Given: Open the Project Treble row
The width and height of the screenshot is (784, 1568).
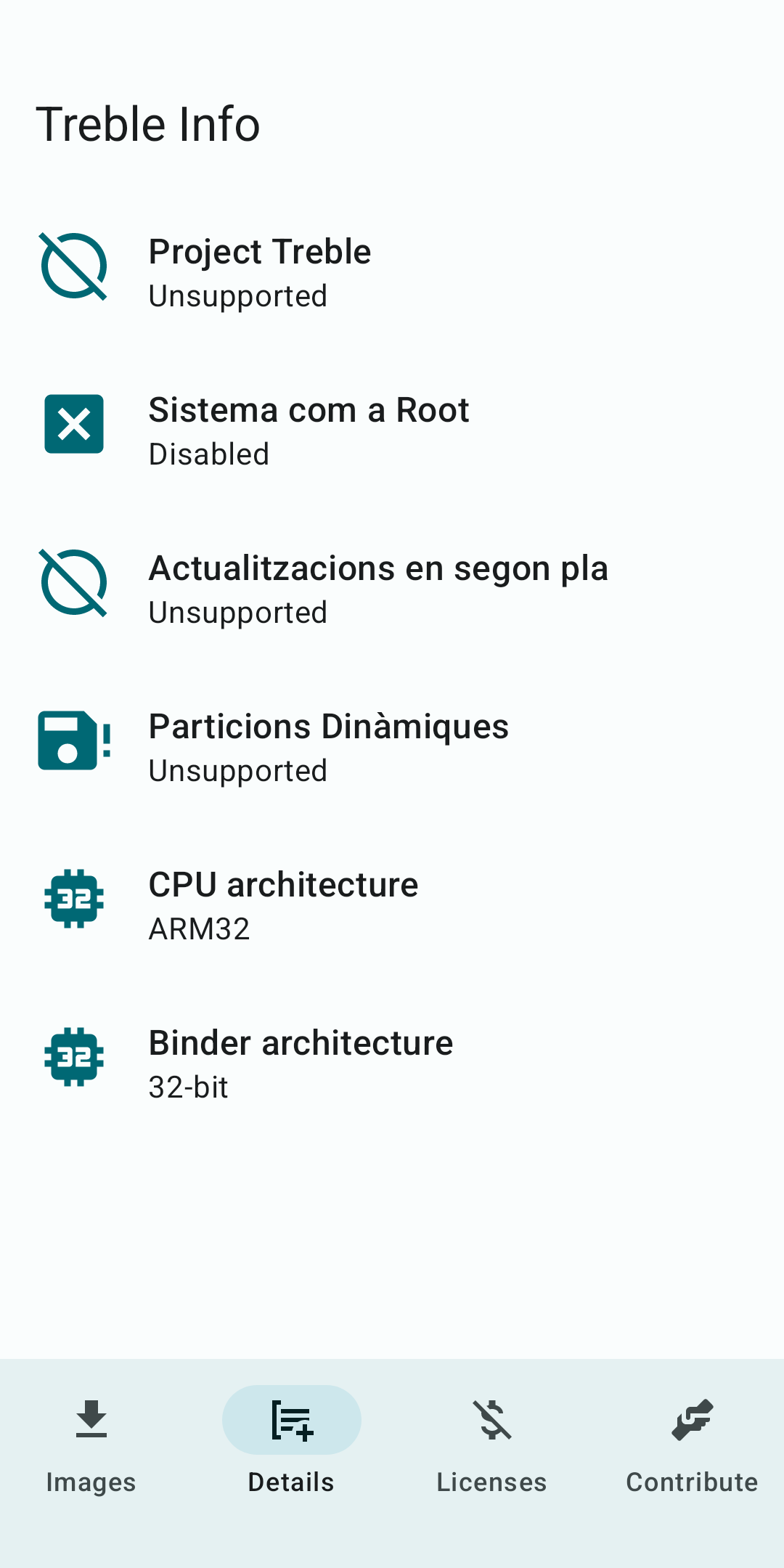Looking at the screenshot, I should coord(392,272).
